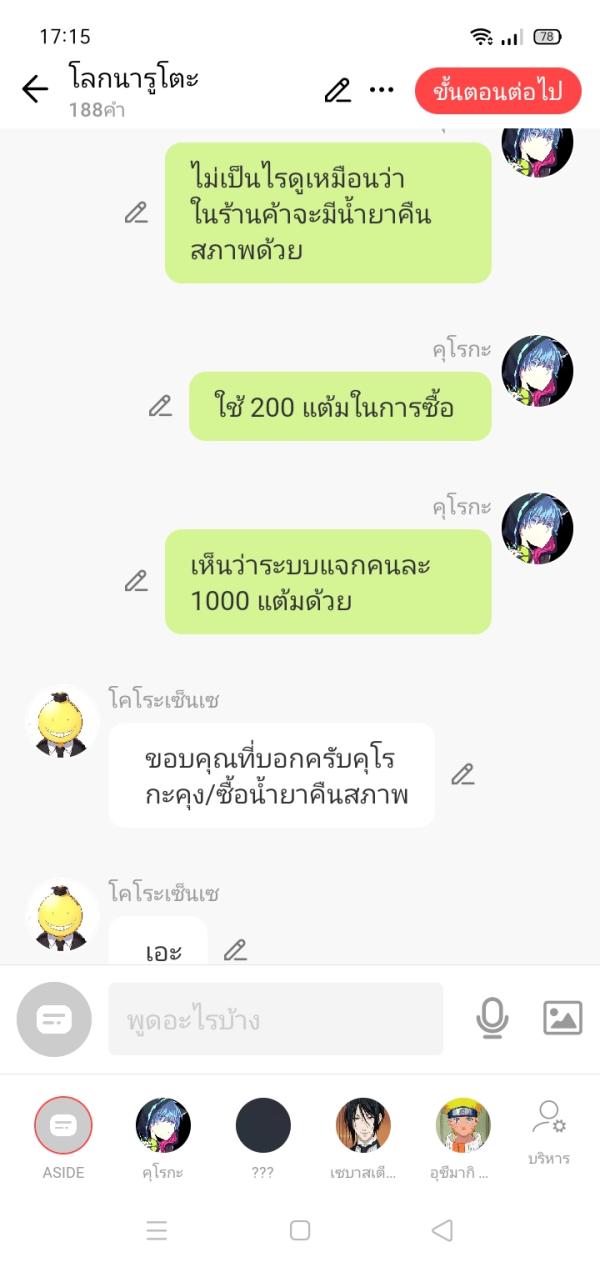
Task: Edit the message about 1000 แต้ม
Action: pyautogui.click(x=136, y=581)
